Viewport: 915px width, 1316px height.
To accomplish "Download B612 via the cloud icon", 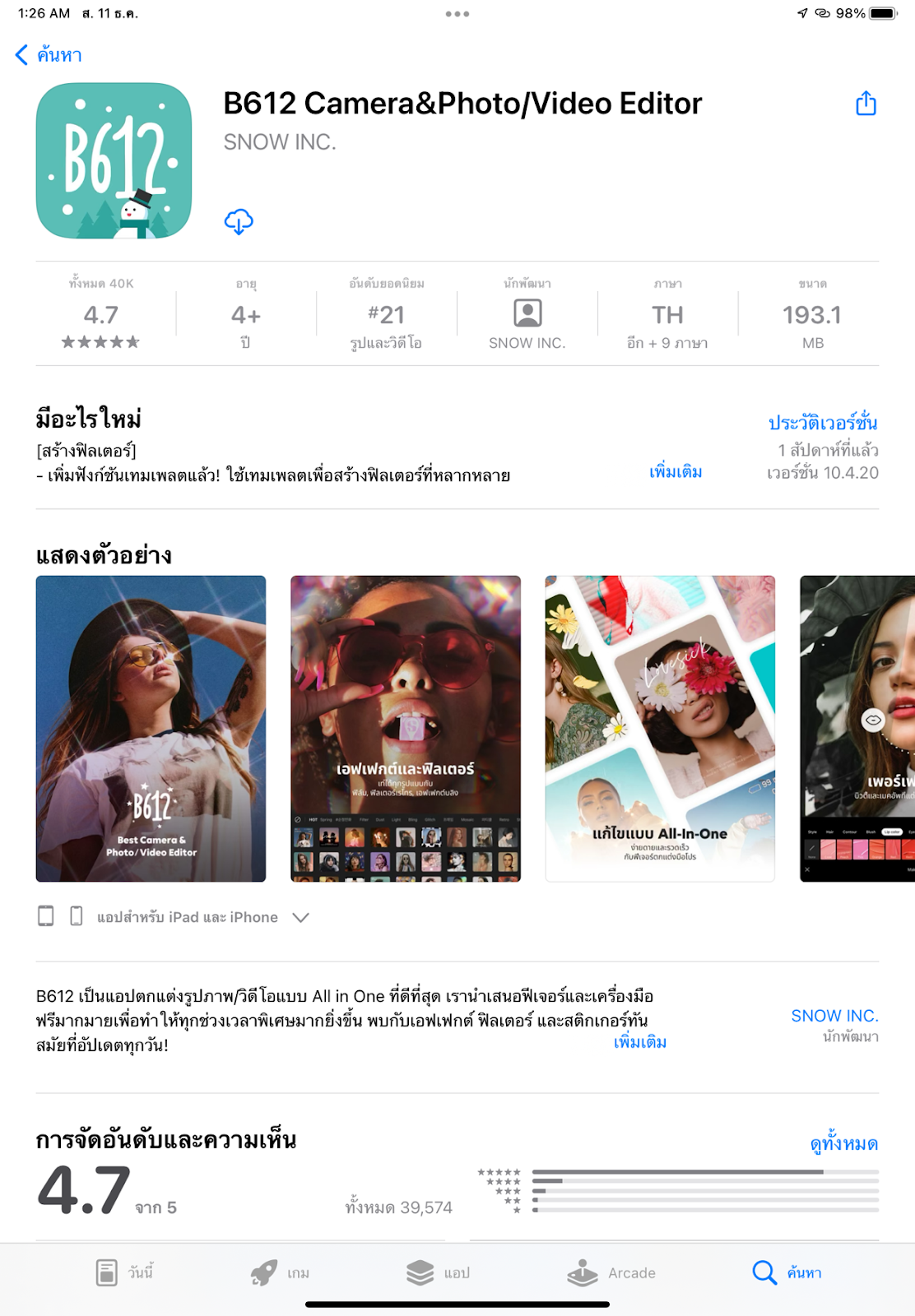I will (x=239, y=221).
